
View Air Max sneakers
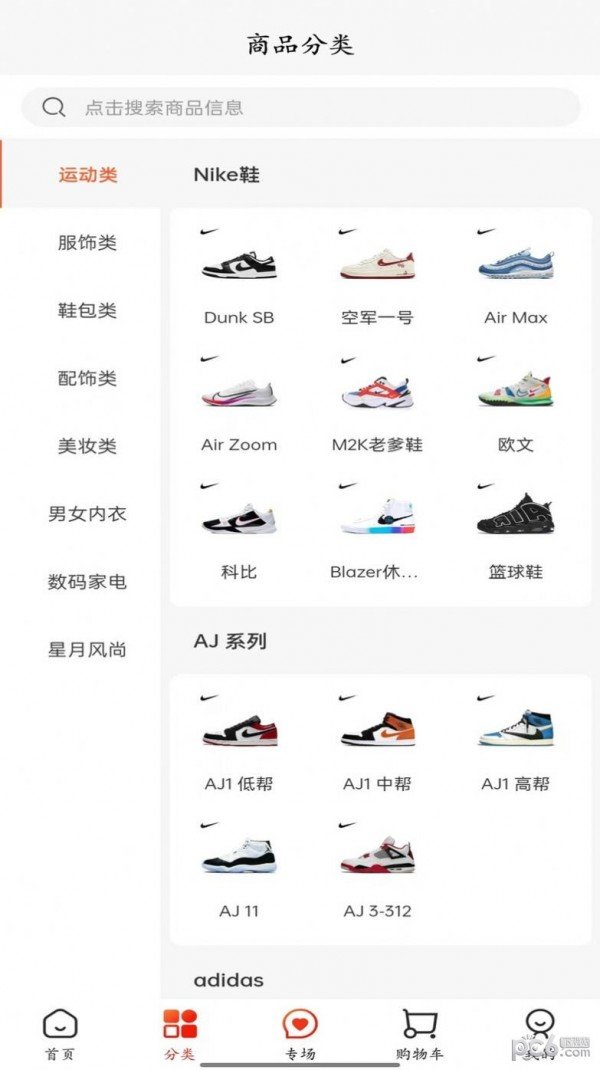[515, 278]
